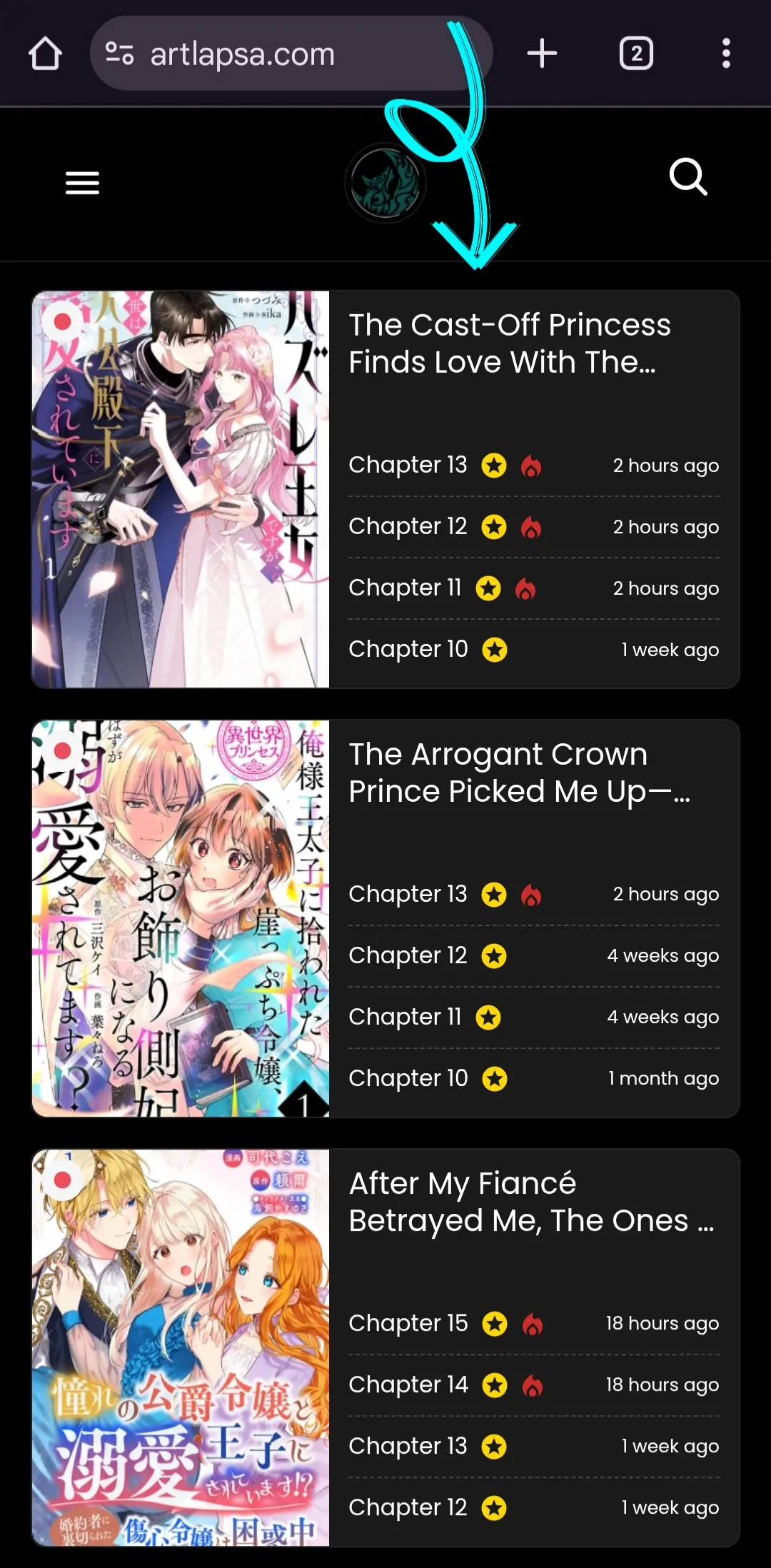771x1568 pixels.
Task: Read Chapter 13 of The Arrogant Crown Prince
Action: 408,894
